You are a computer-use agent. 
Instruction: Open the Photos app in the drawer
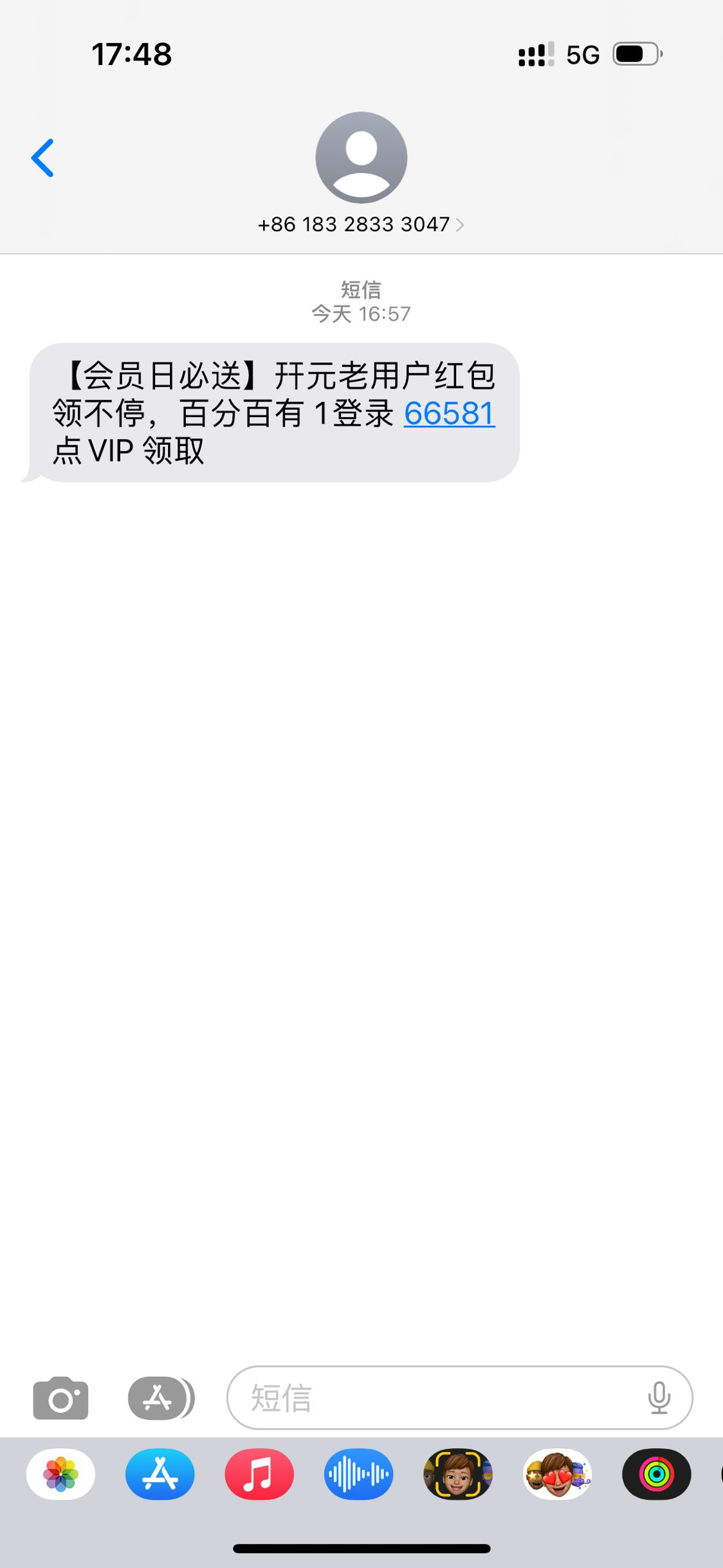(60, 1474)
